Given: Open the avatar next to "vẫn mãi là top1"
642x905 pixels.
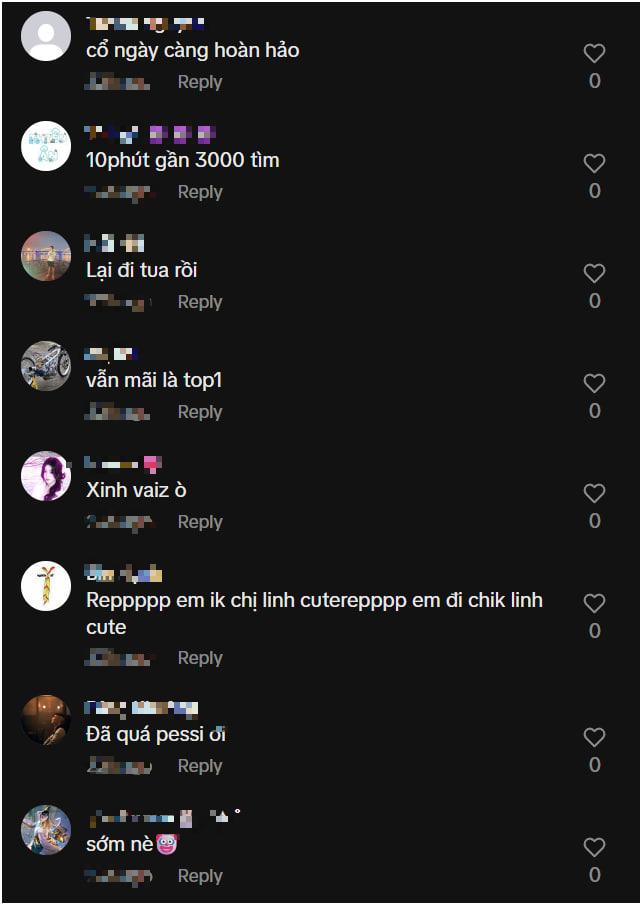Looking at the screenshot, I should [46, 366].
